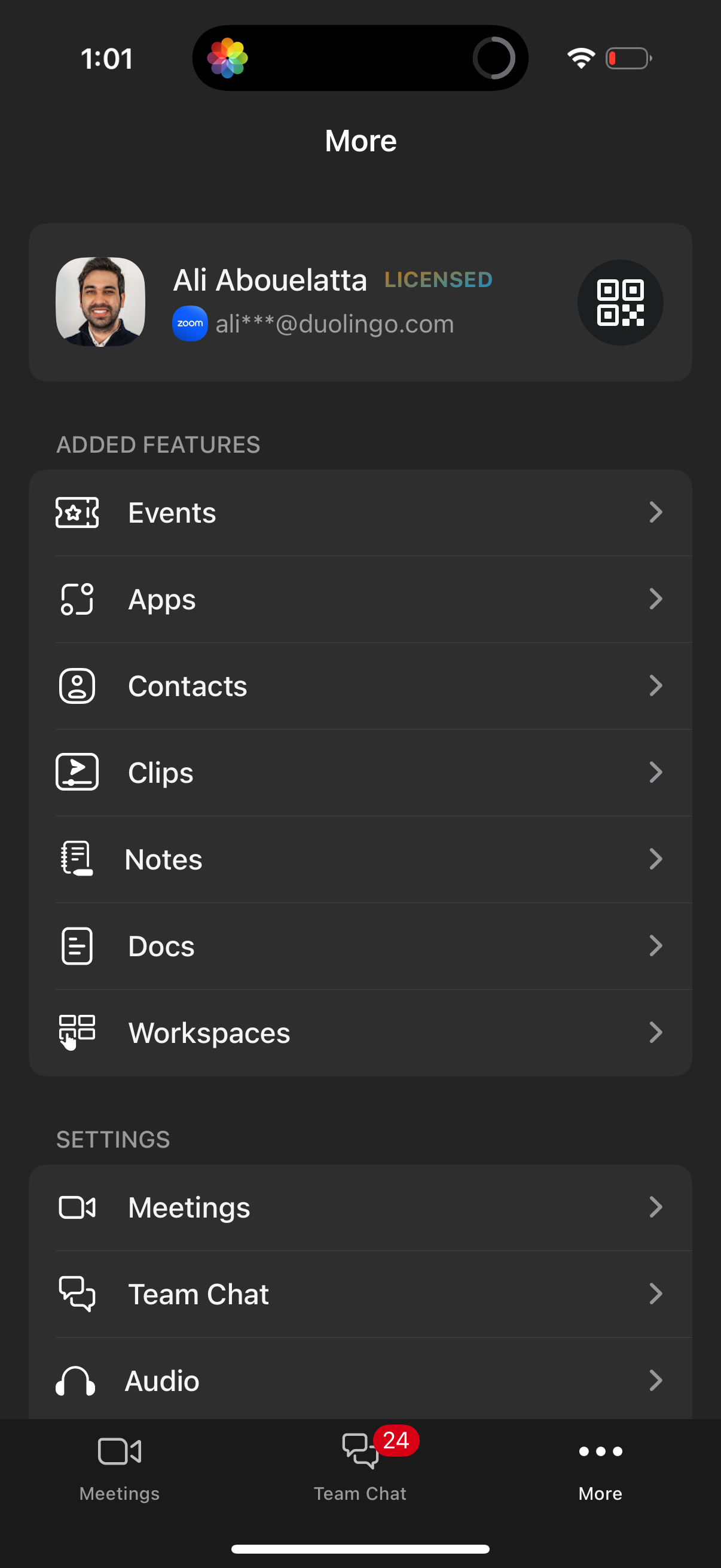Open Notes using its notebook icon
This screenshot has width=721, height=1568.
(x=77, y=858)
